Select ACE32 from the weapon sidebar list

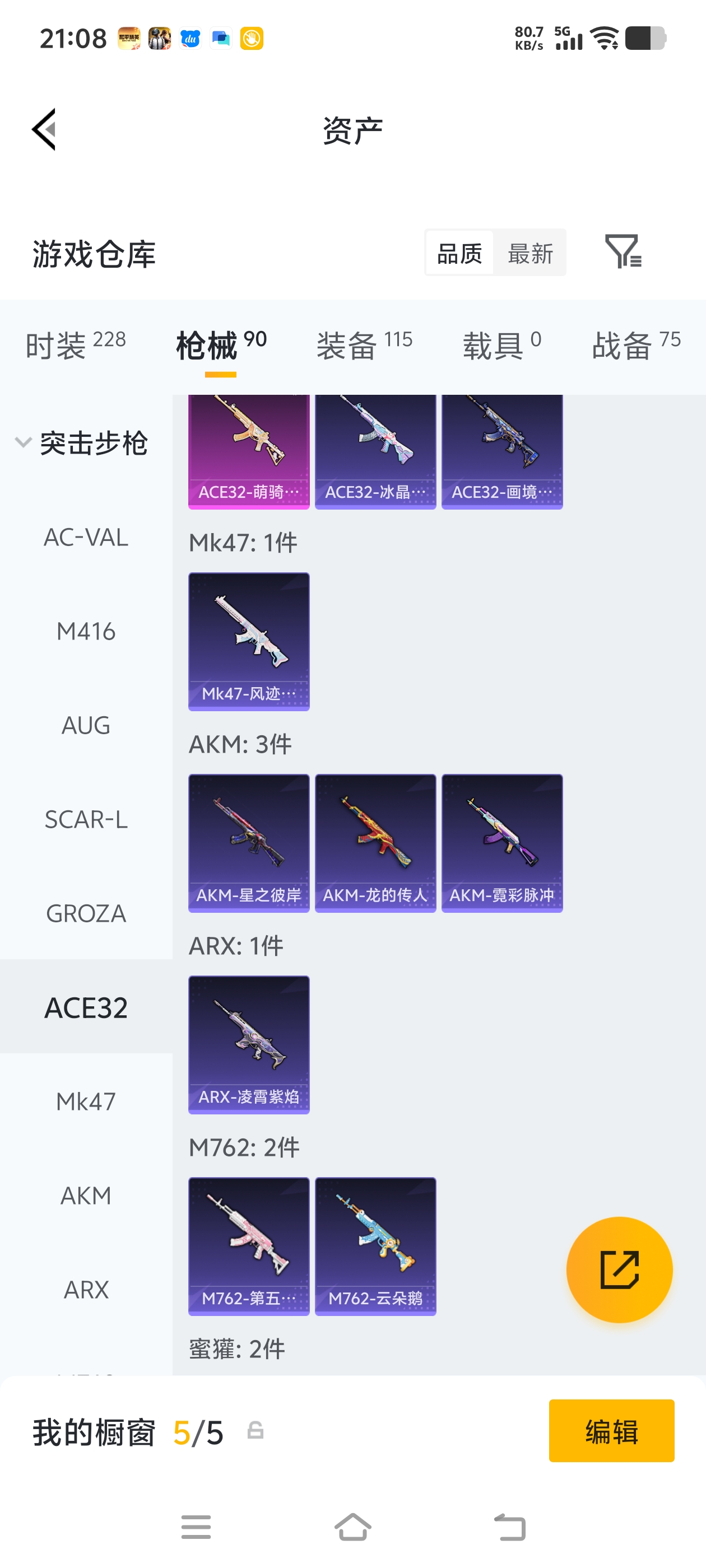pos(85,1007)
